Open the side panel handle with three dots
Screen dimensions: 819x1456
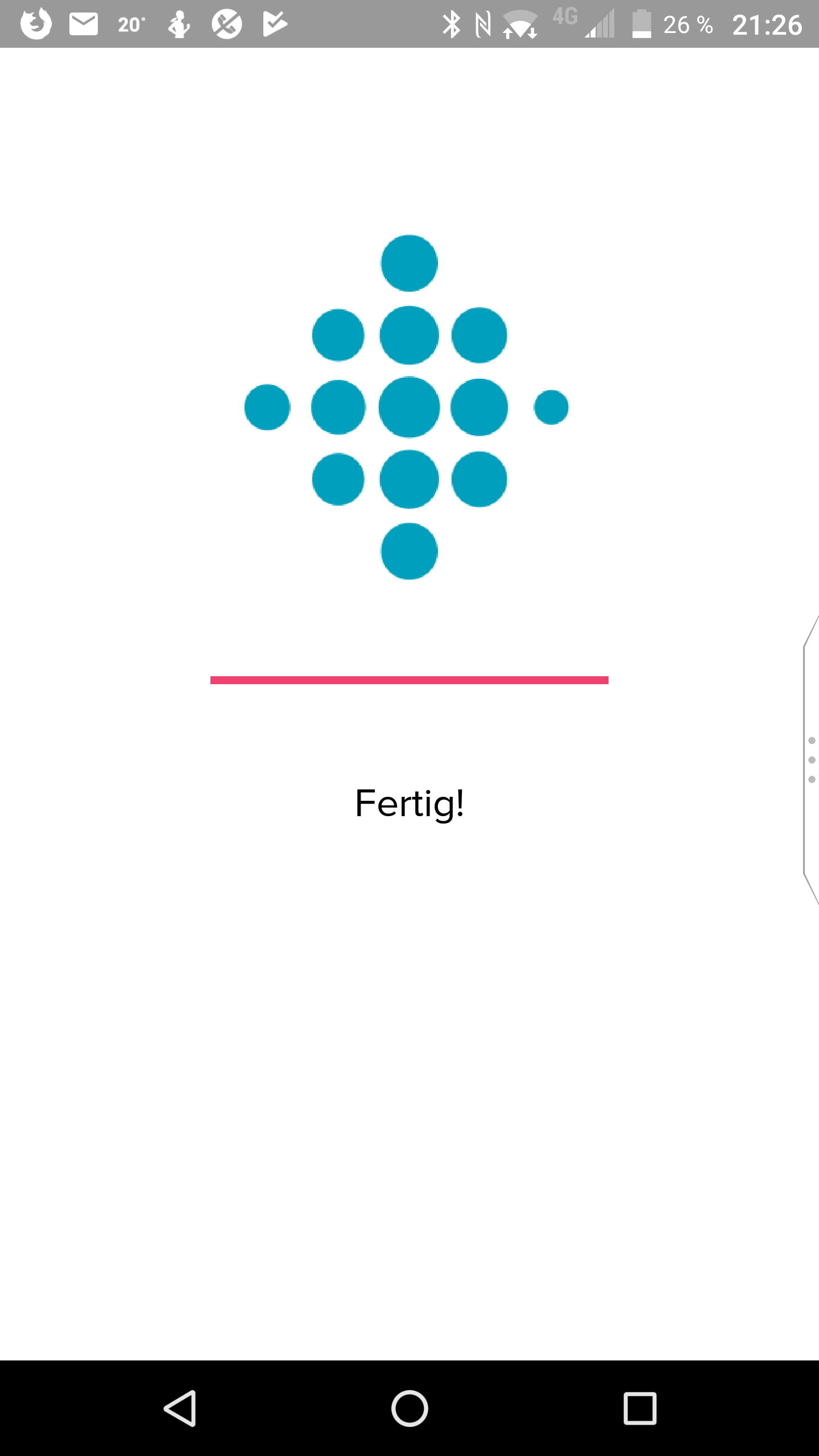pyautogui.click(x=811, y=760)
